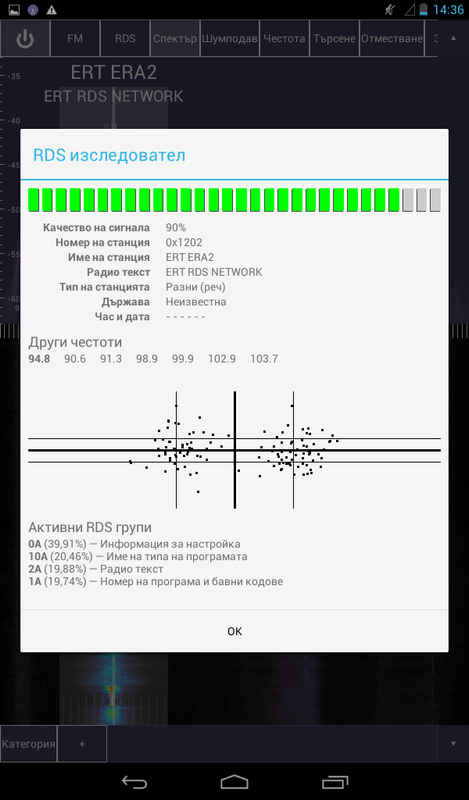Go to the Android home screen
The image size is (469, 800).
[x=234, y=782]
